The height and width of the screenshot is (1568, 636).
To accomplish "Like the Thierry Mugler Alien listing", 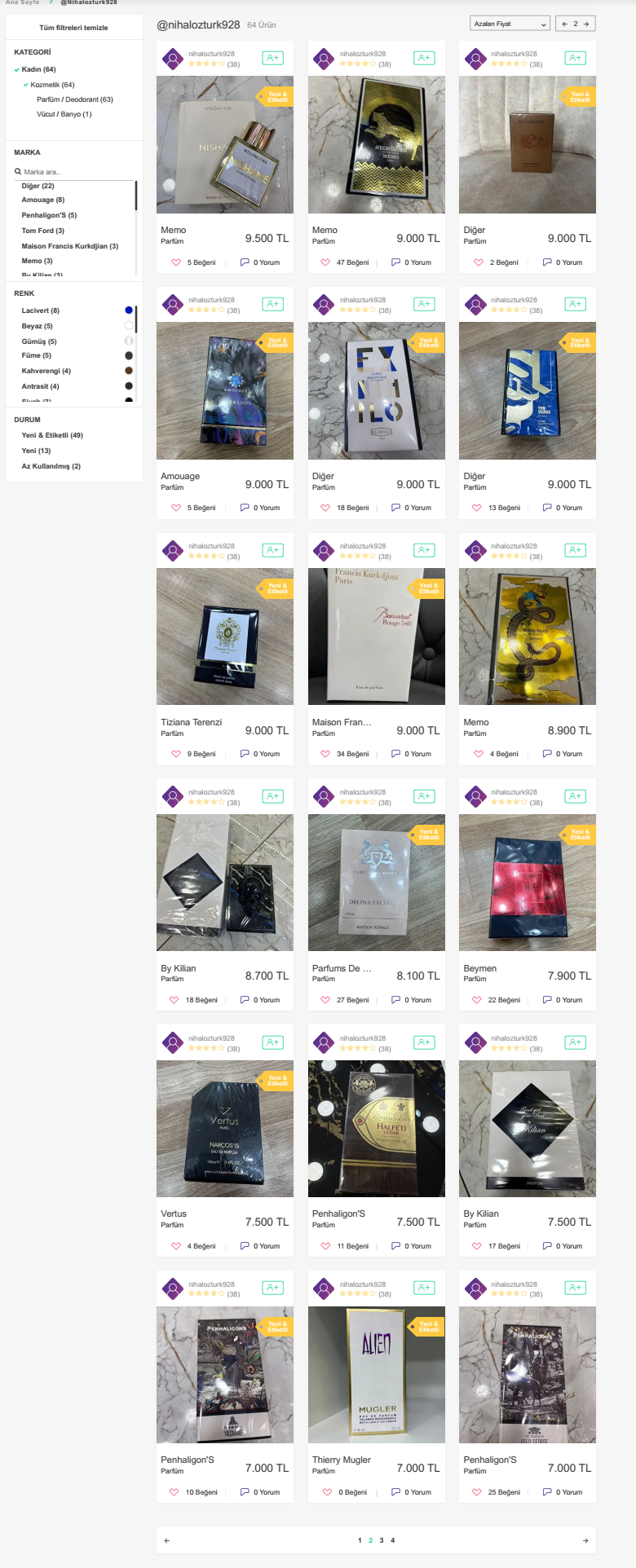I will pyautogui.click(x=327, y=1492).
